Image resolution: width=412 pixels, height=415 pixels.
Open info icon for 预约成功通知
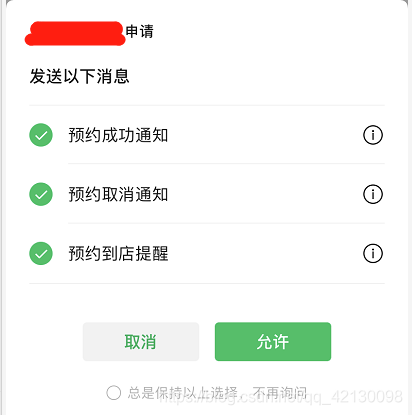coord(373,135)
